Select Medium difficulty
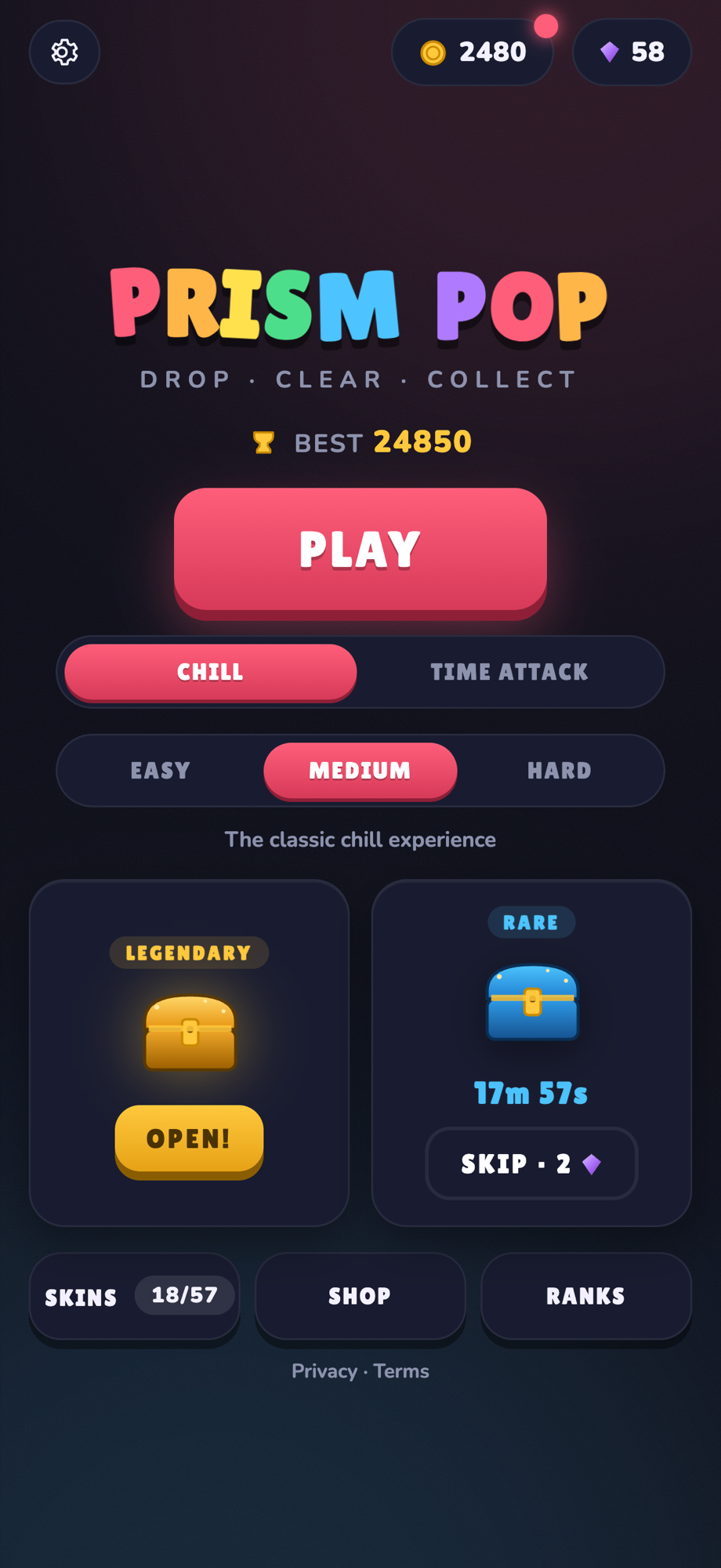This screenshot has height=1568, width=721. click(360, 771)
